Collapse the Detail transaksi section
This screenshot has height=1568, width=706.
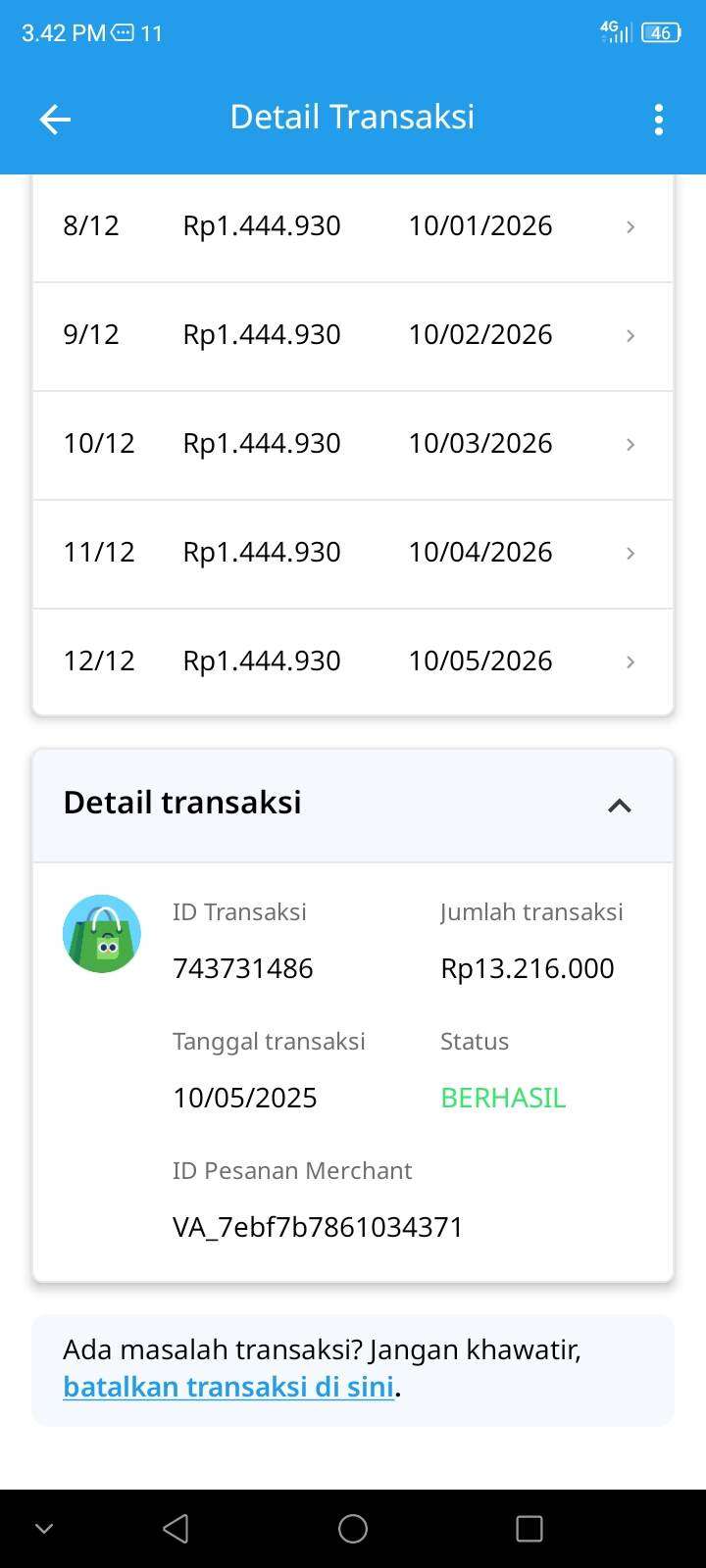point(619,806)
